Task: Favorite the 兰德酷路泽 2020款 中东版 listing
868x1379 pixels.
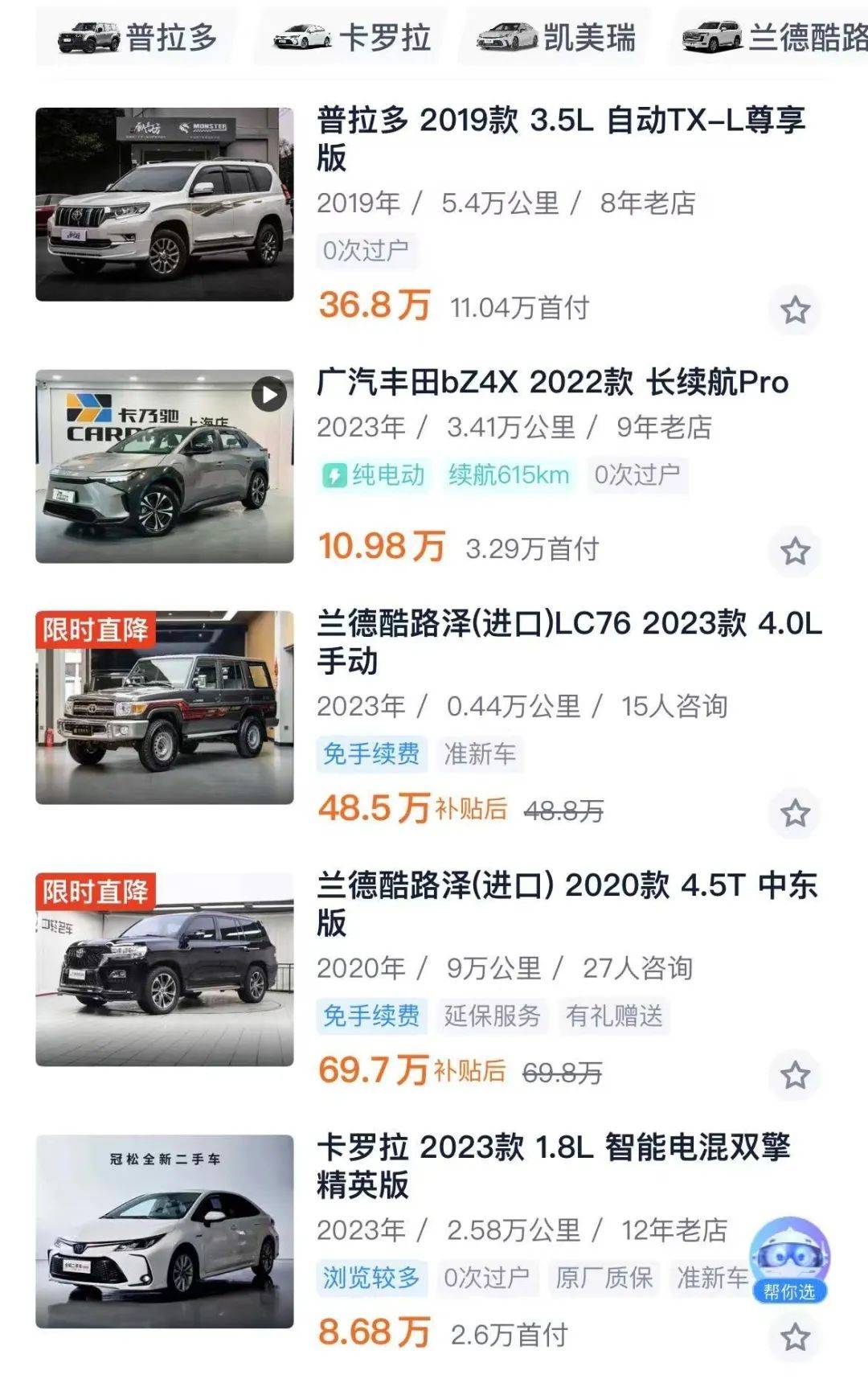Action: (x=795, y=1075)
